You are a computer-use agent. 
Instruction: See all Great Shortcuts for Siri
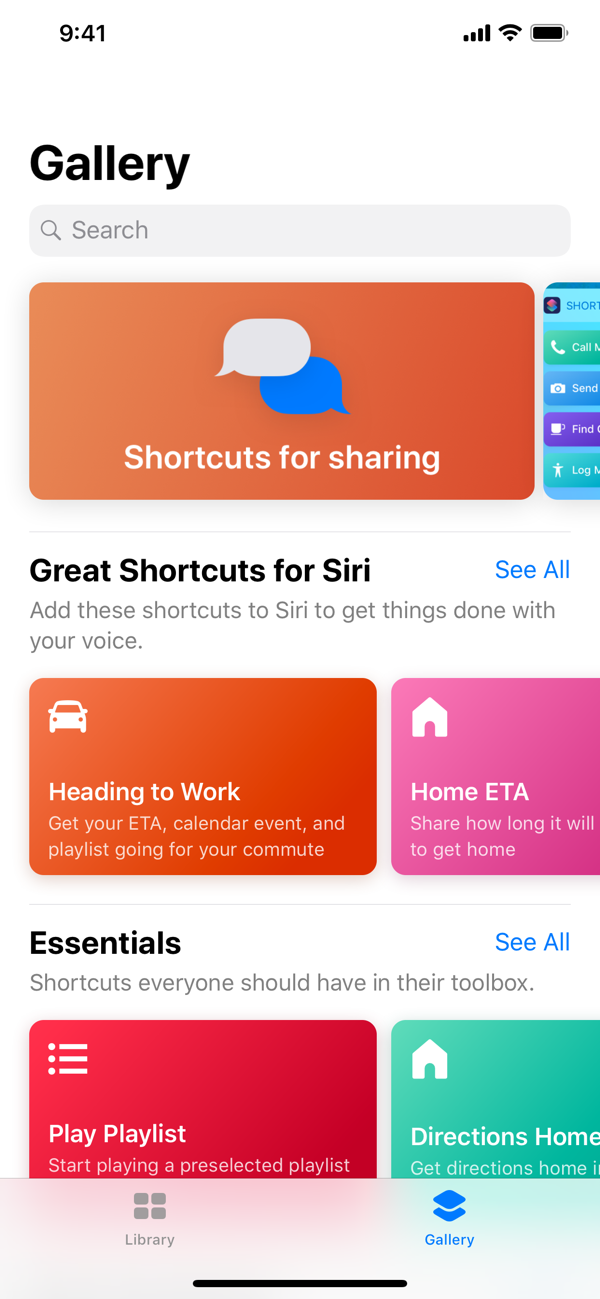tap(532, 570)
